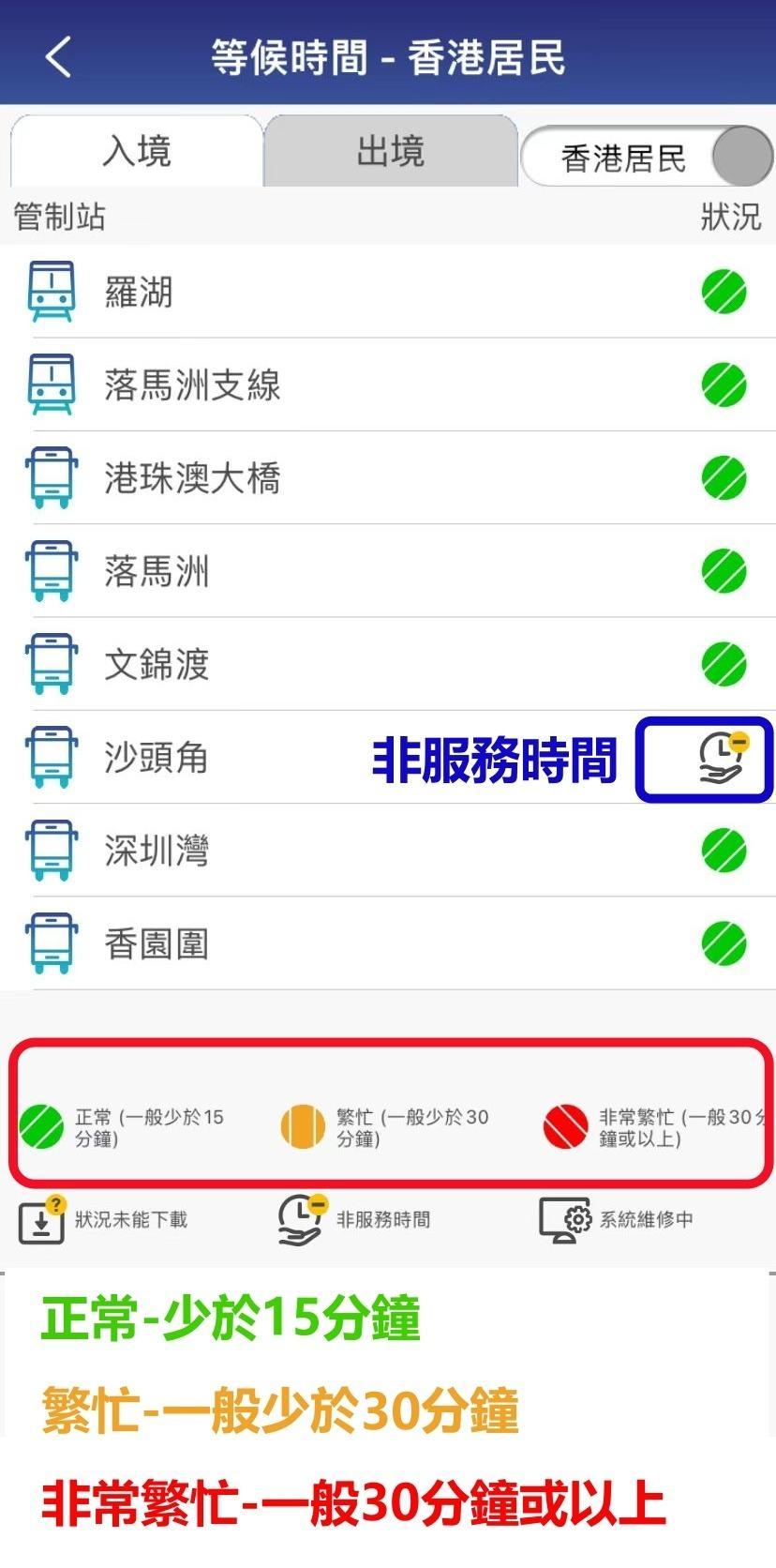Click the 非服務時間 legend label

point(388,1222)
